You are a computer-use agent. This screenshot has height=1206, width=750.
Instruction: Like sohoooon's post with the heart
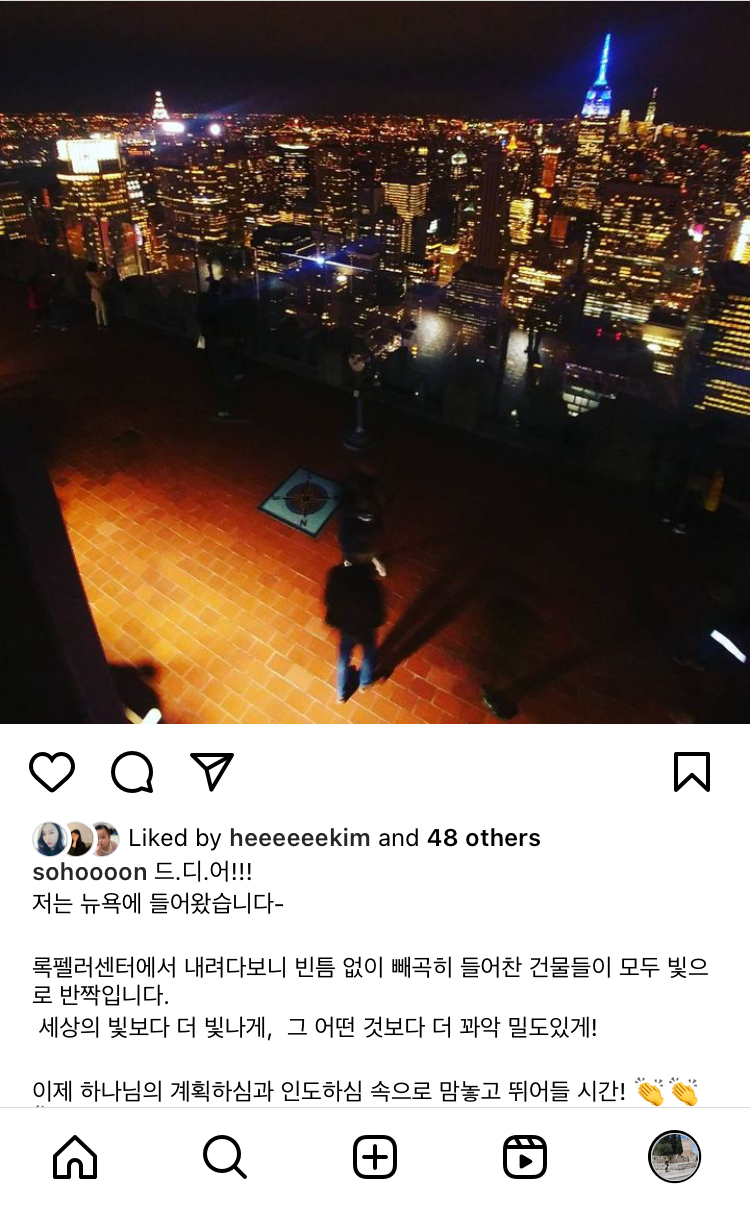[52, 772]
